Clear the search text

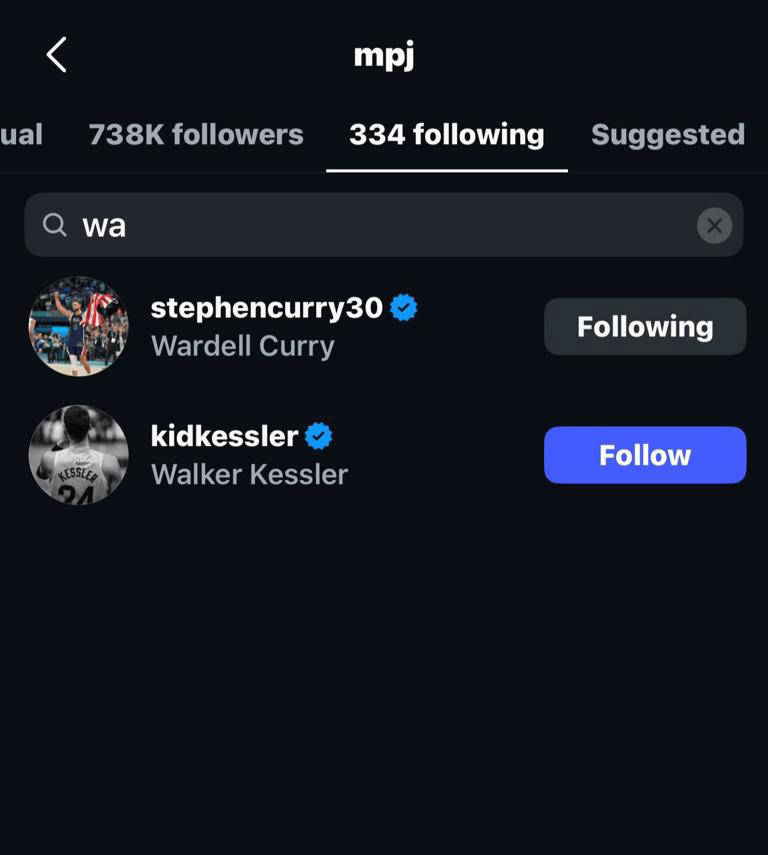[714, 226]
